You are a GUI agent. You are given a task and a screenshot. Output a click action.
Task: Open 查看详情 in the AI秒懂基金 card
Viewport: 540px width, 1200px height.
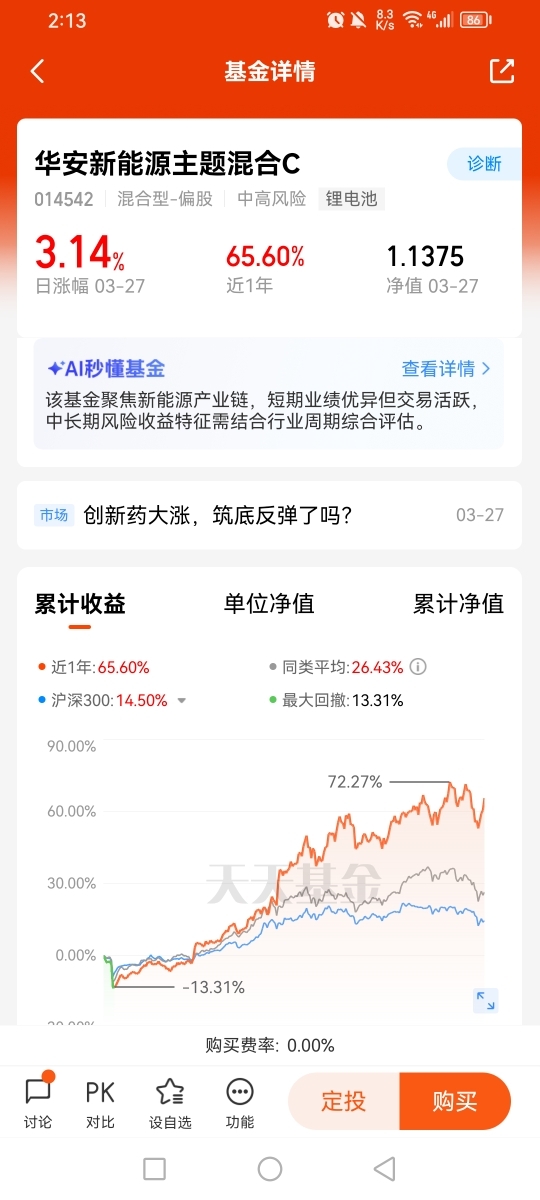tap(446, 368)
